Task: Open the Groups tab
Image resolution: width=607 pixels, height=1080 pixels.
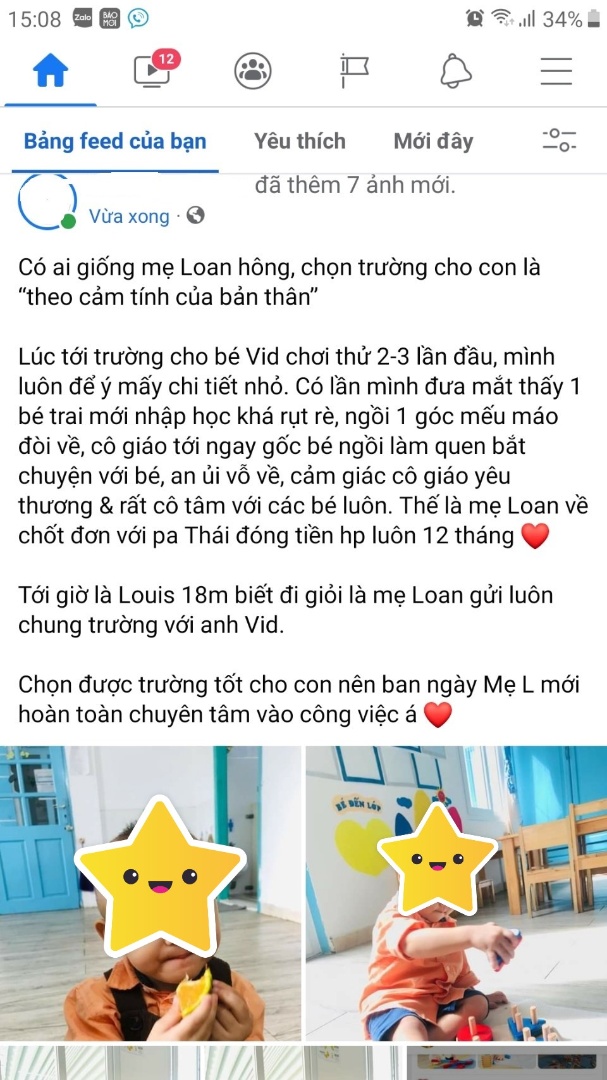Action: pos(252,71)
